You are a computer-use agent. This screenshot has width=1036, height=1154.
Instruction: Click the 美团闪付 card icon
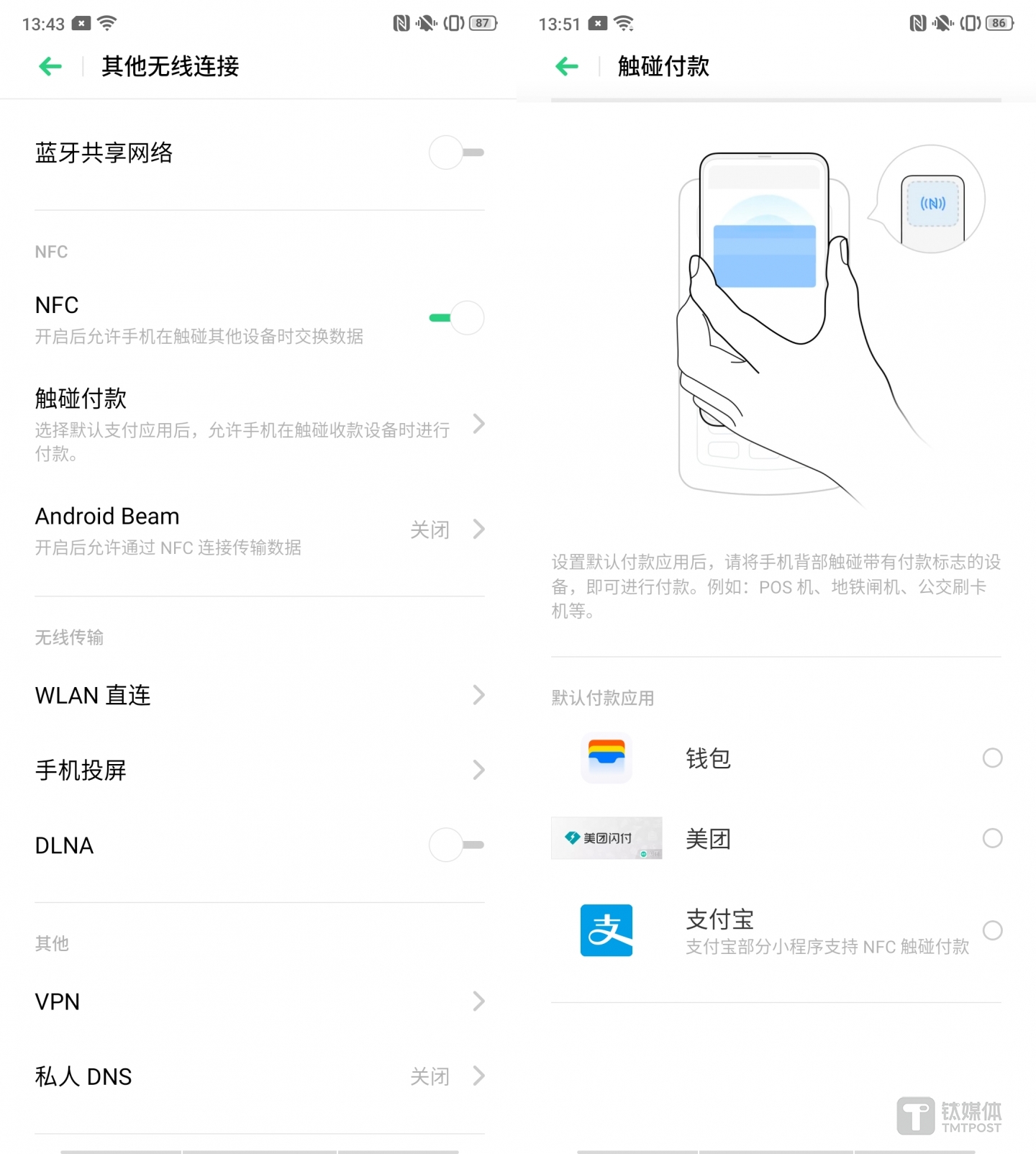click(x=605, y=838)
